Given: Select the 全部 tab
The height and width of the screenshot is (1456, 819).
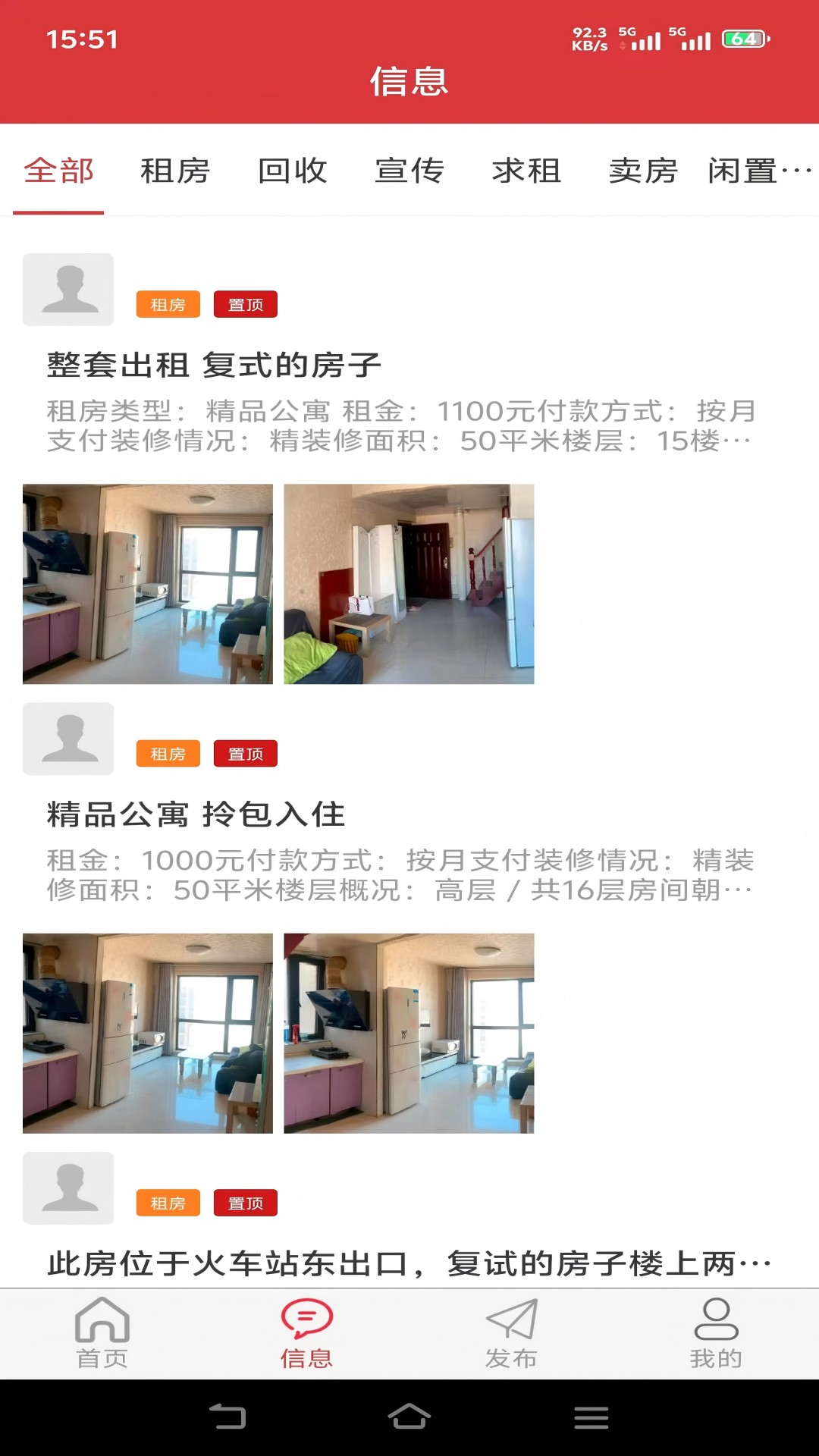Looking at the screenshot, I should [x=58, y=171].
